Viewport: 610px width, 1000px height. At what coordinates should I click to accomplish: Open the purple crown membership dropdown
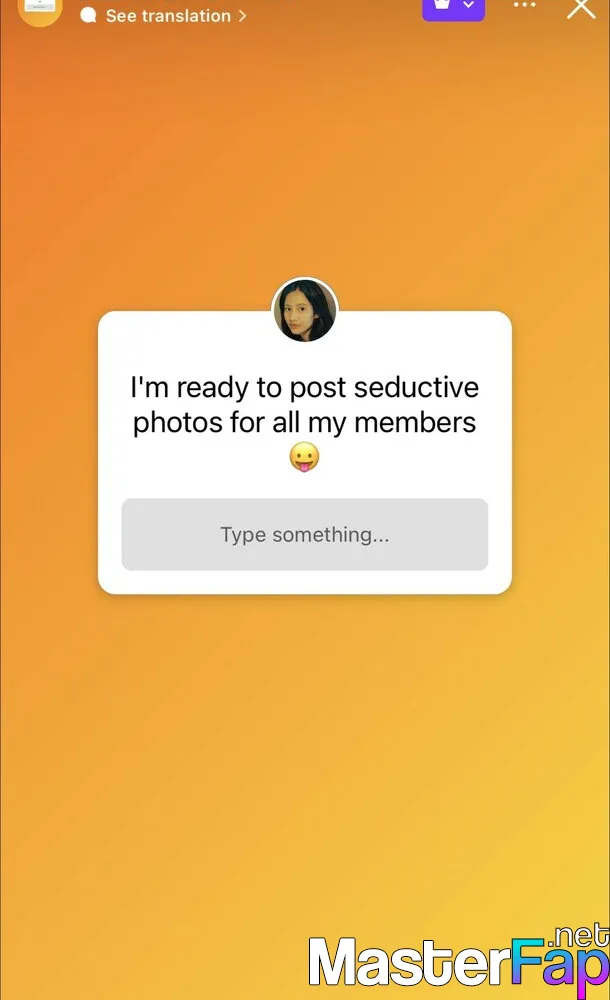coord(453,9)
